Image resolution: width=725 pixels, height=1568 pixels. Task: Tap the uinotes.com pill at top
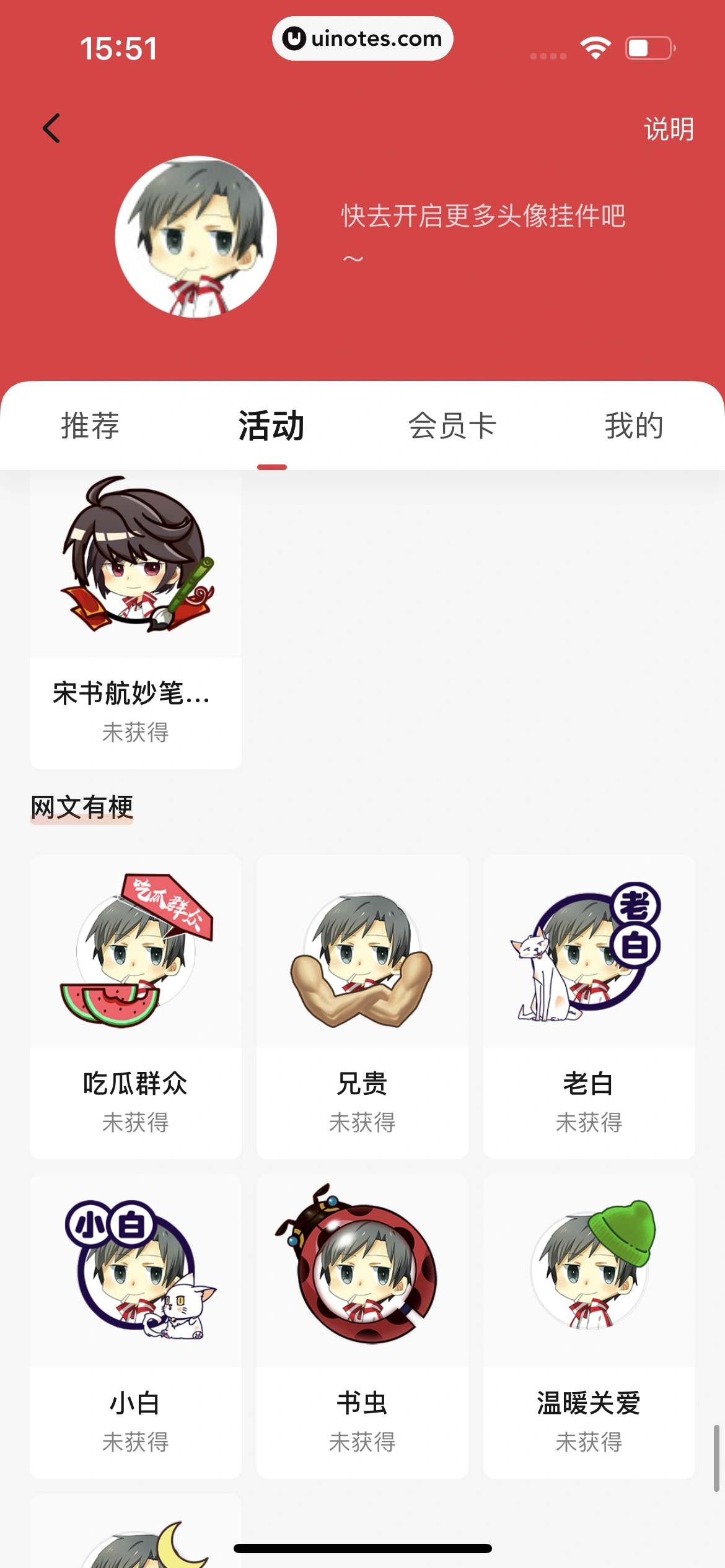point(362,38)
